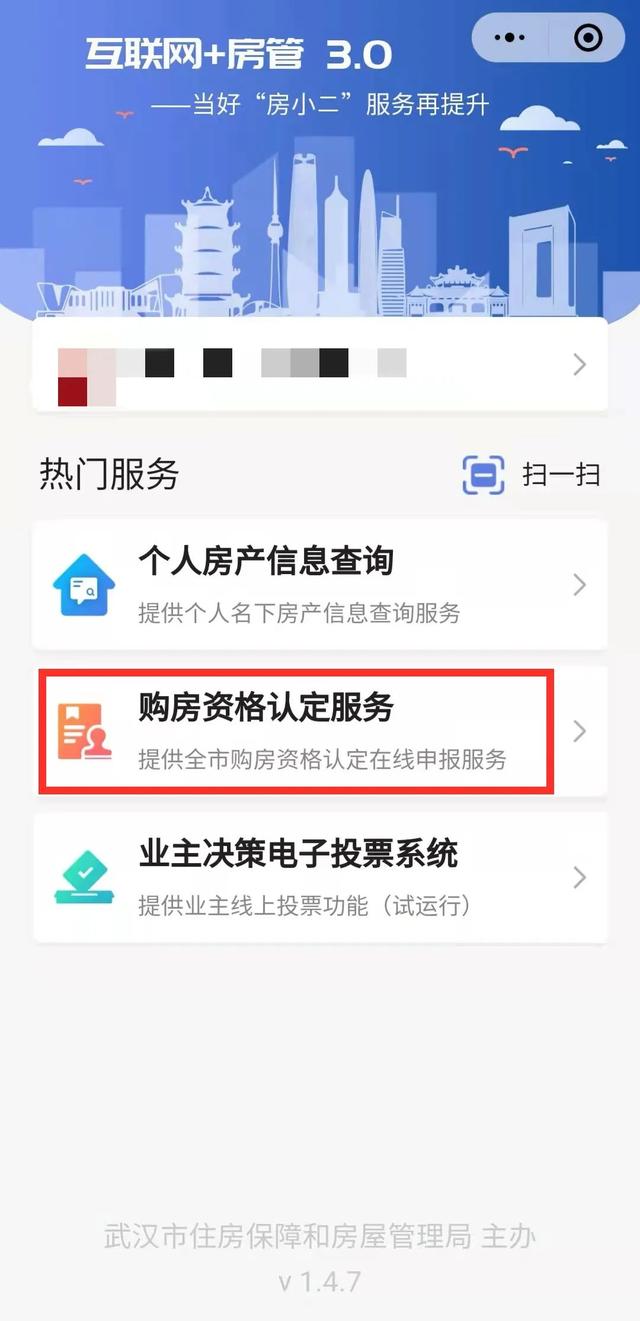Open the mini program more options menu
Viewport: 640px width, 1321px height.
[x=510, y=38]
